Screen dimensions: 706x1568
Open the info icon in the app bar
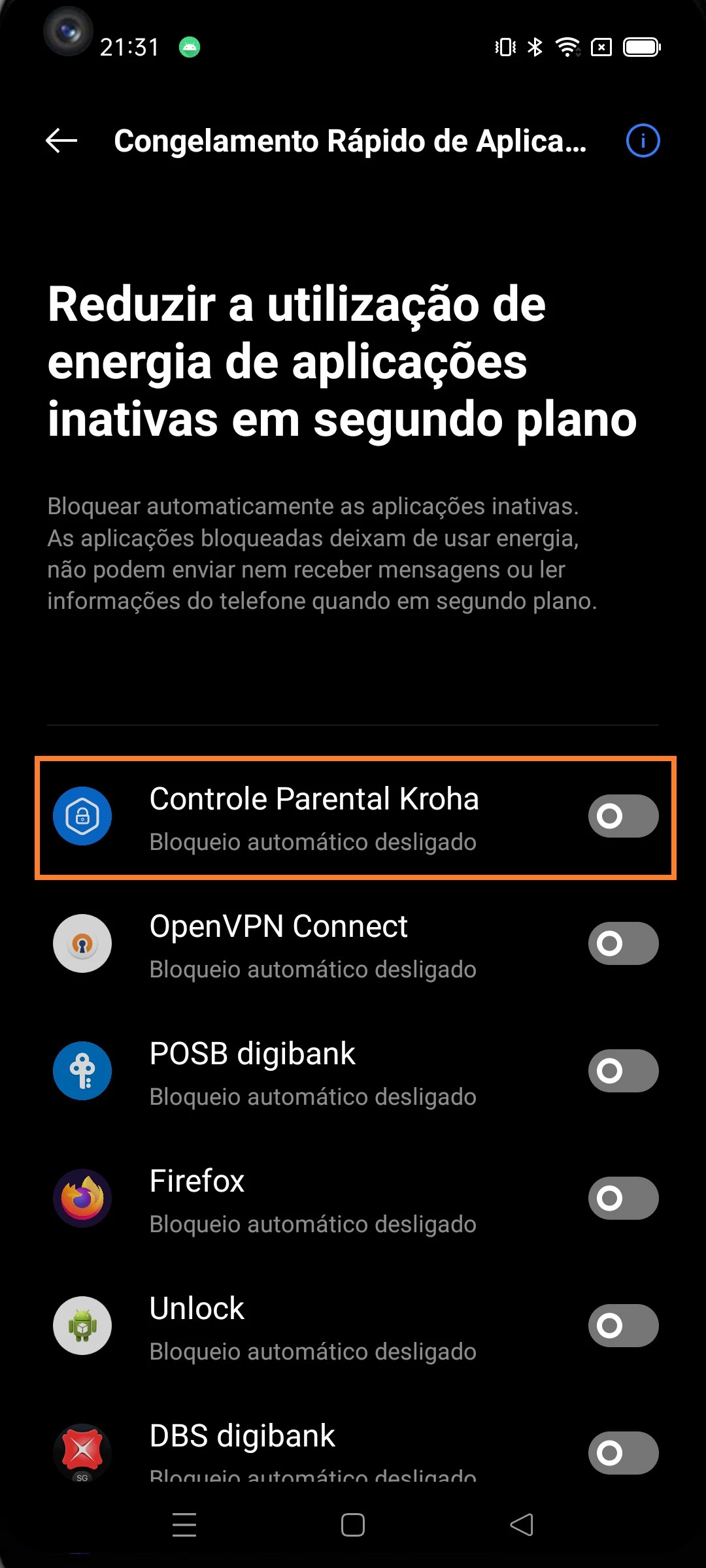coord(643,140)
